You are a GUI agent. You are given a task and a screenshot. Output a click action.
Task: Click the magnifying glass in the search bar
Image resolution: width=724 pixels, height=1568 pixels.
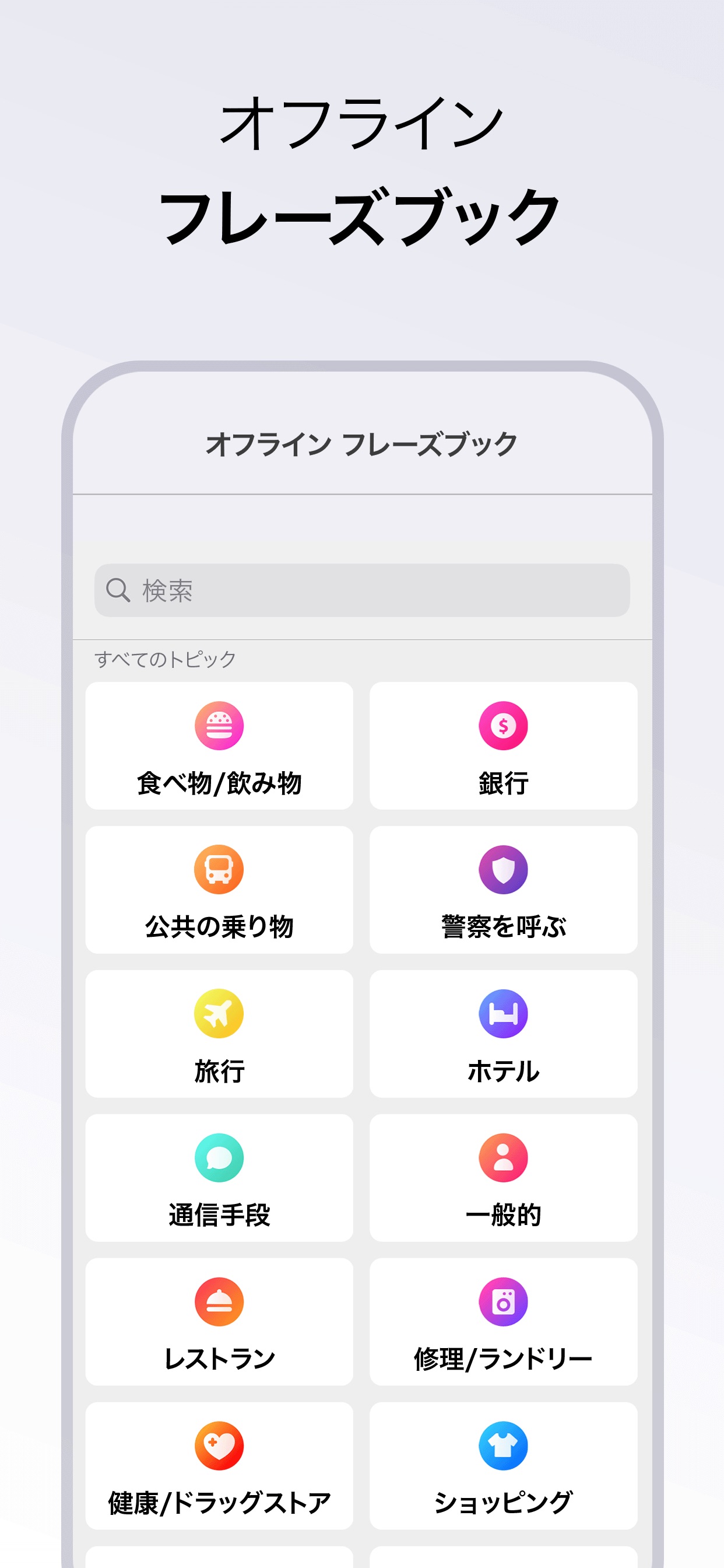tap(118, 589)
